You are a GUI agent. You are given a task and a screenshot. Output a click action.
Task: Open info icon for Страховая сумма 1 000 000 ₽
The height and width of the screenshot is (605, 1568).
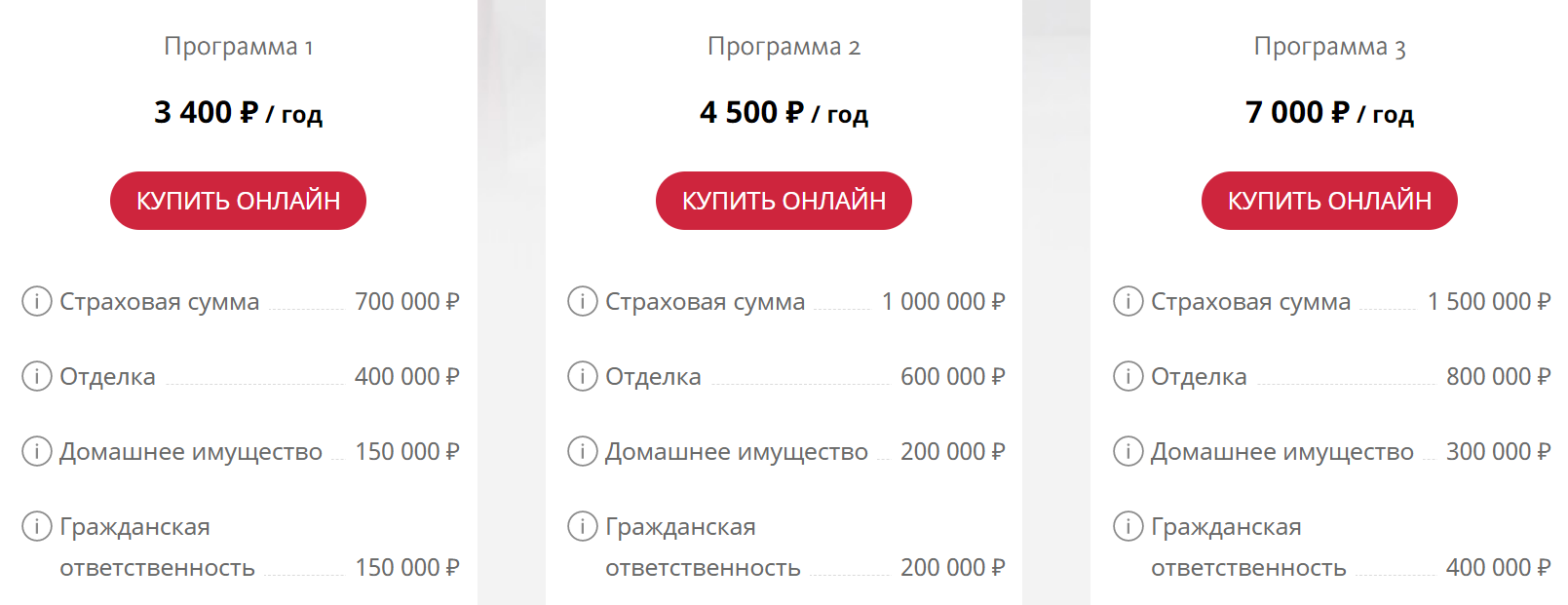[x=583, y=301]
